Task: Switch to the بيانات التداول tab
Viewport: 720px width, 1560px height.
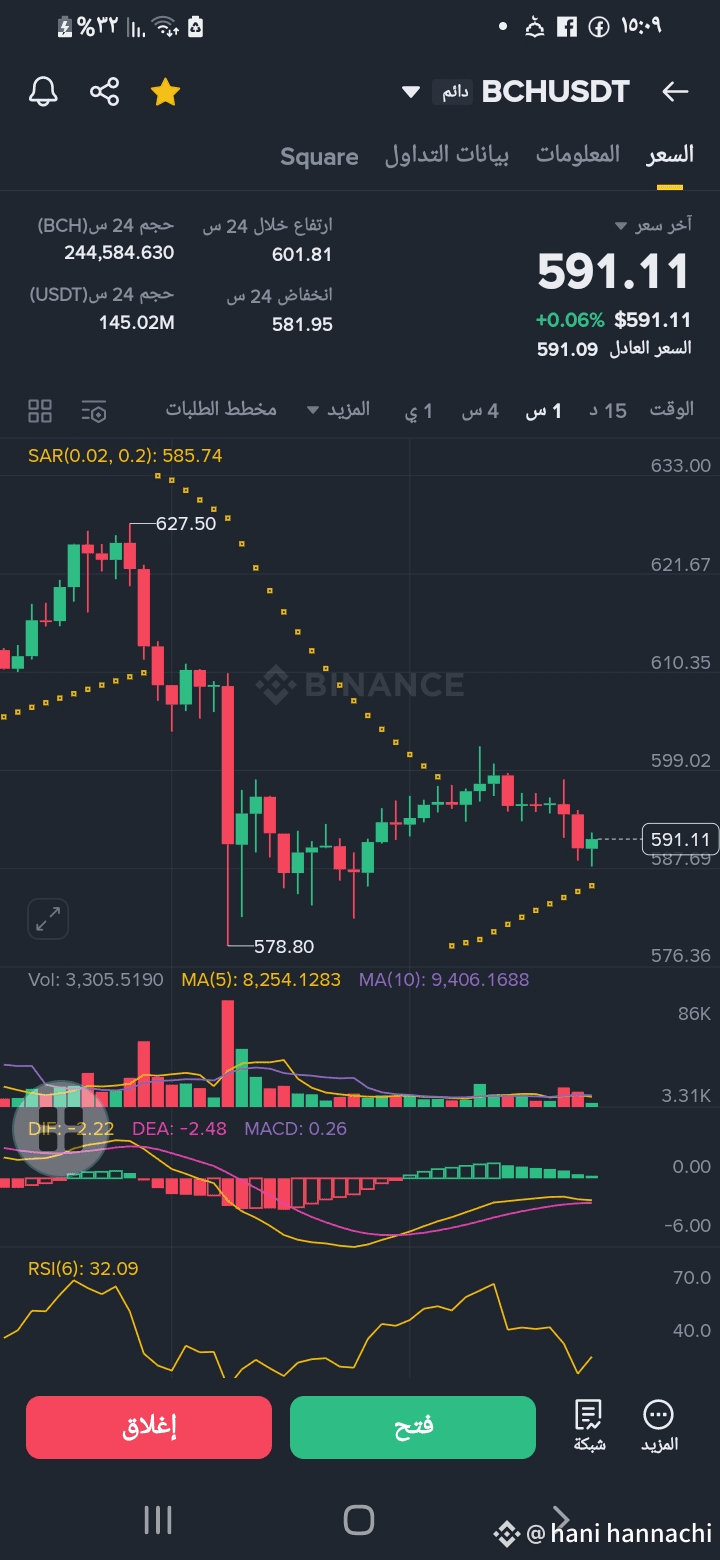Action: [x=446, y=155]
